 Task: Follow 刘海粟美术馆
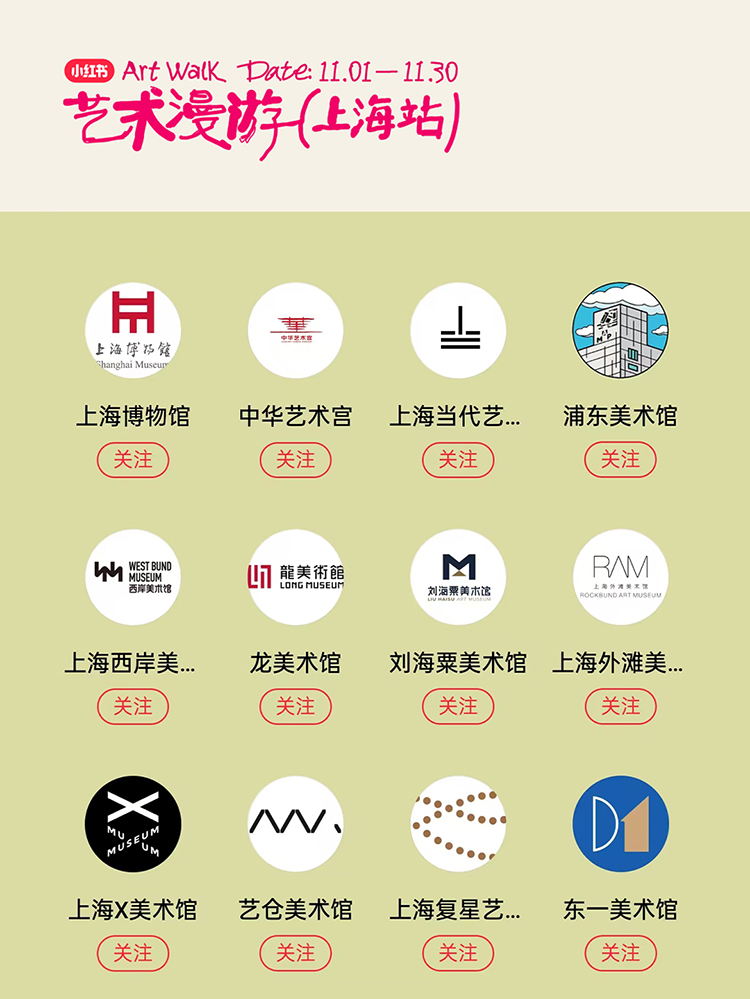click(458, 707)
